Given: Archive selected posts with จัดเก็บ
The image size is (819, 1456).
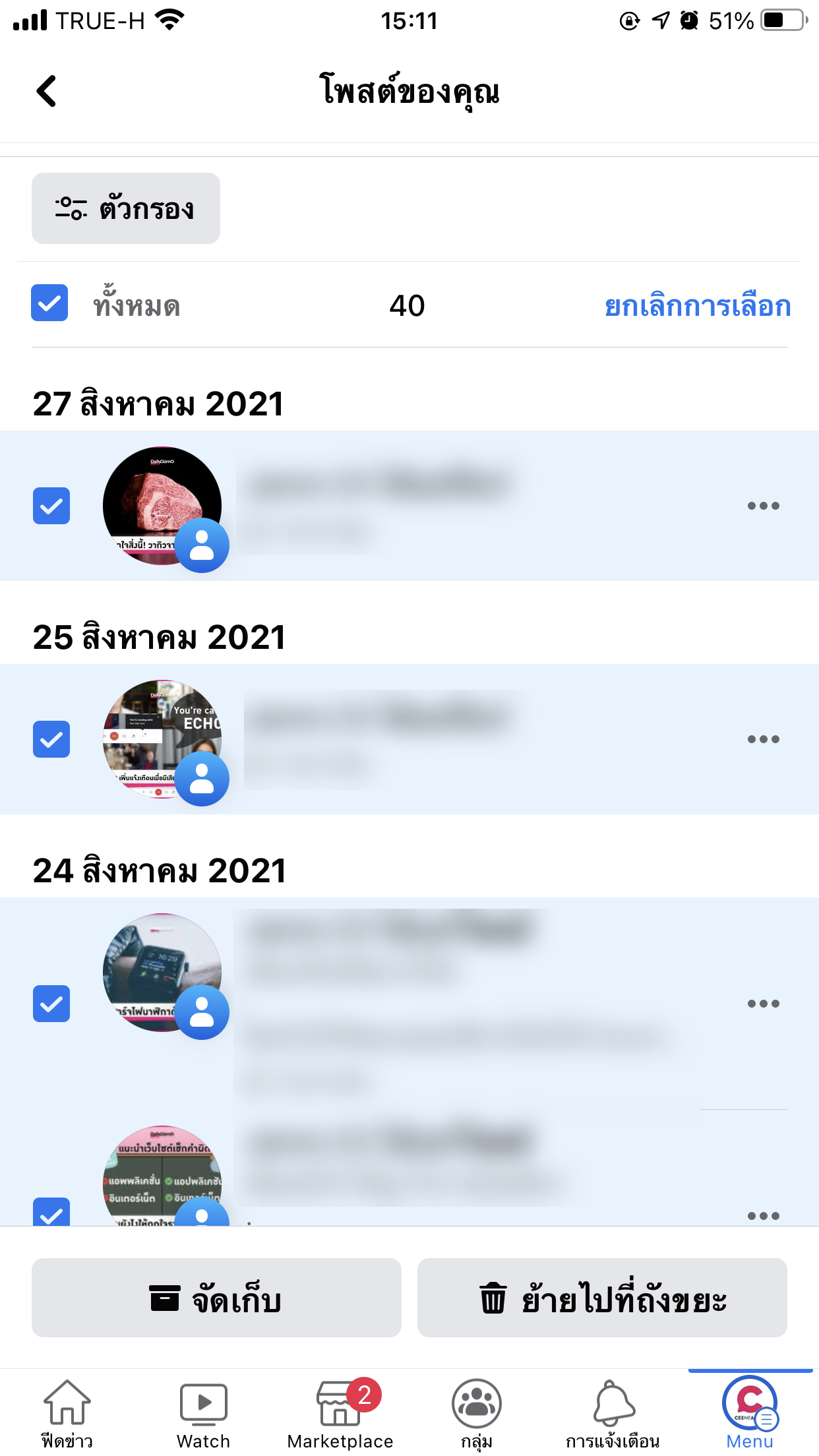Looking at the screenshot, I should click(x=216, y=1298).
